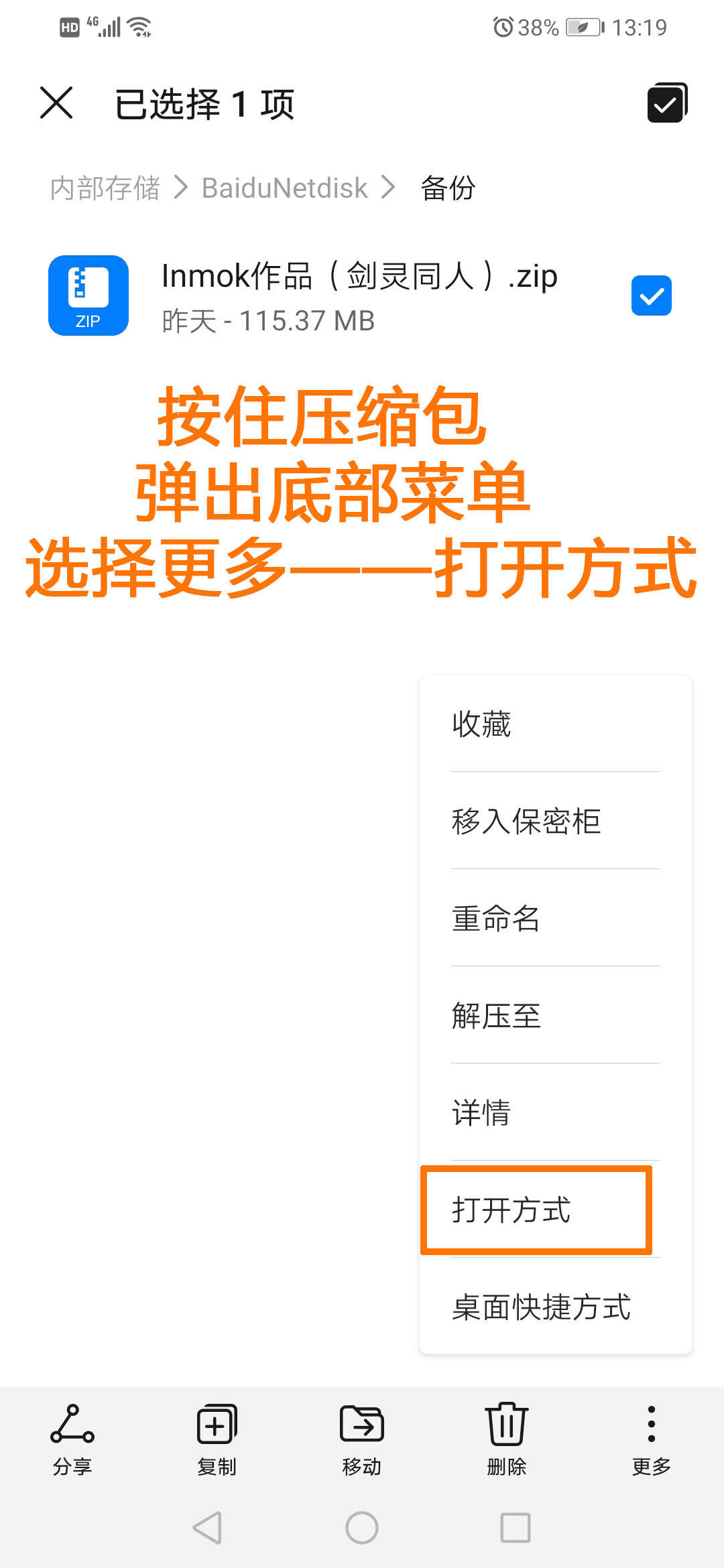Uncheck the Inmok作品 zip file checkbox
The image size is (724, 1568).
coord(651,296)
